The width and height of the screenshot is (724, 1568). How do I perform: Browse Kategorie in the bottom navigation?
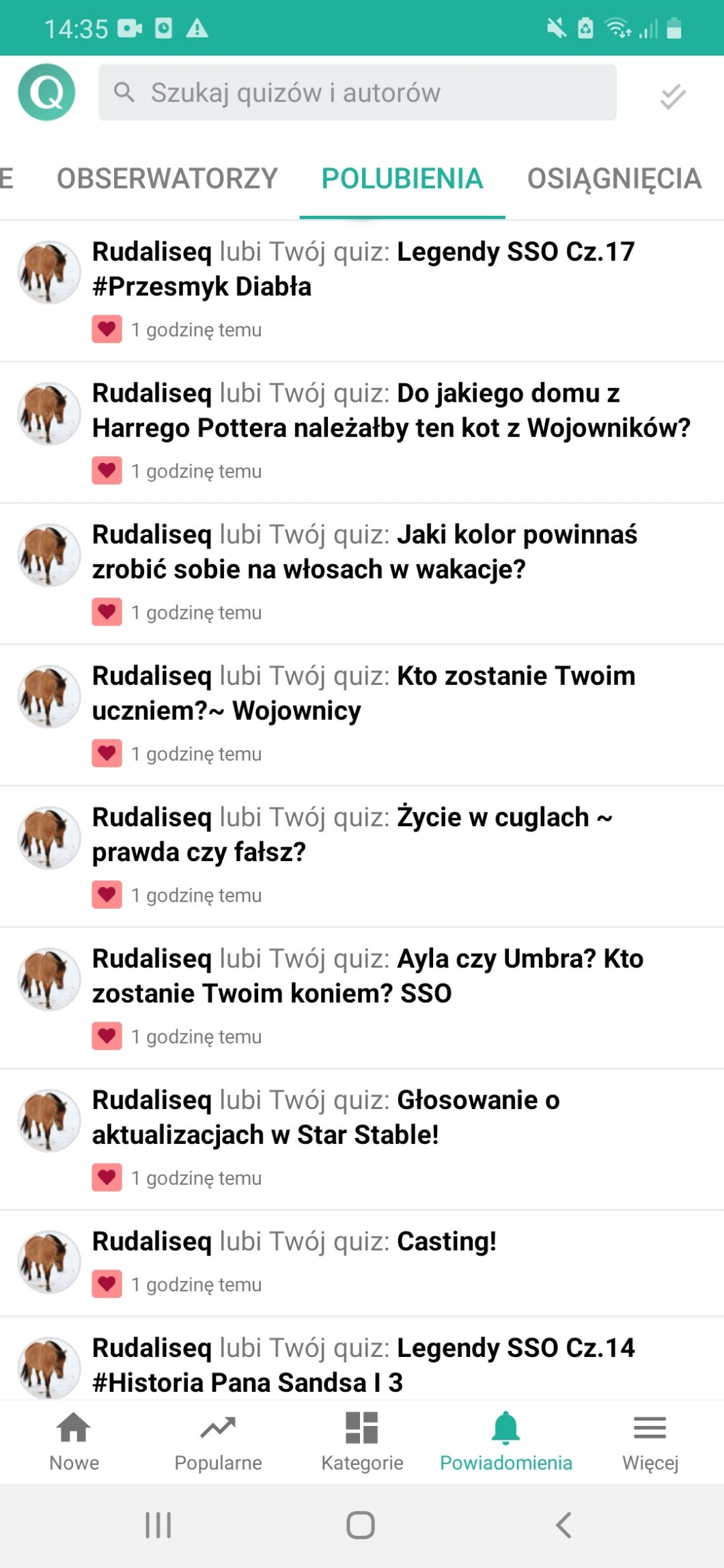point(362,1441)
